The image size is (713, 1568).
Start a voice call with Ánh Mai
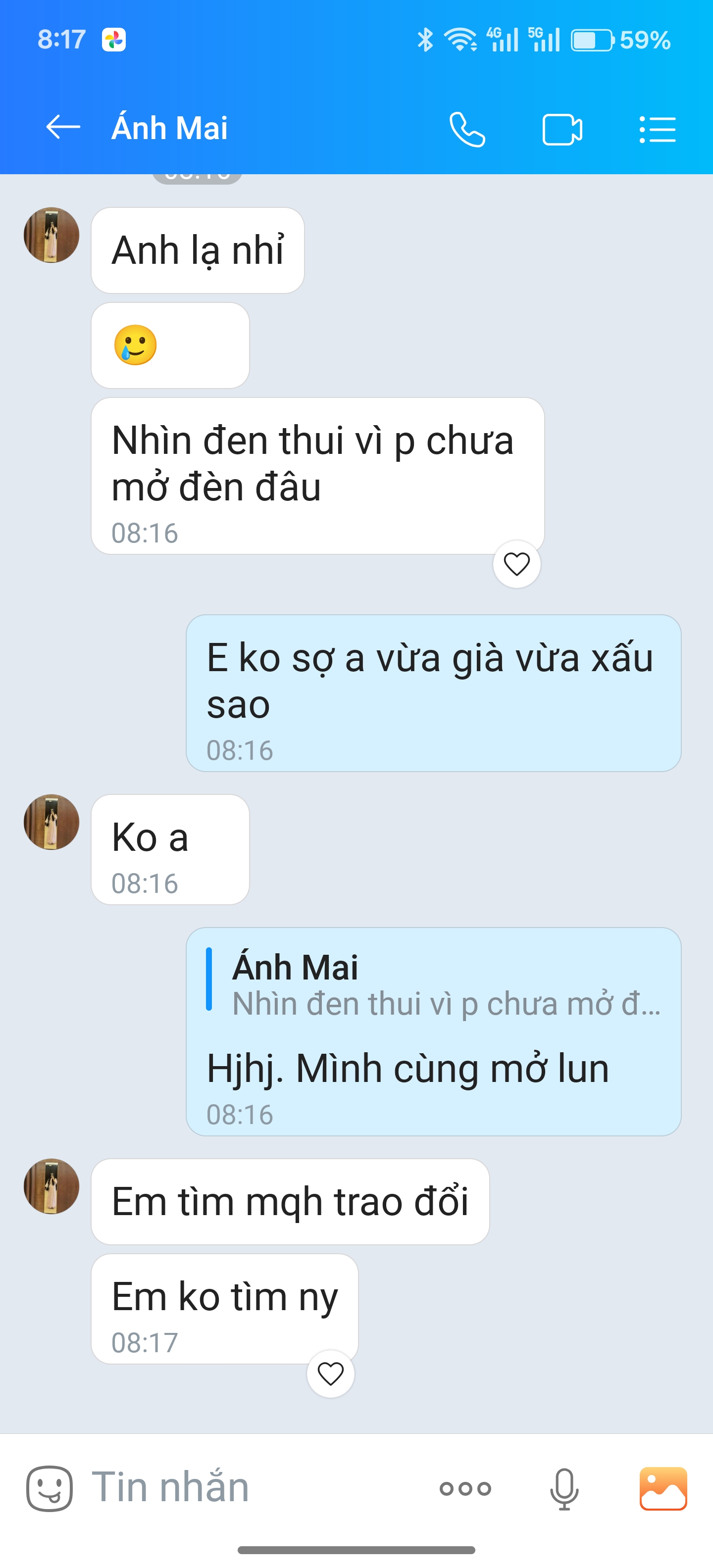pyautogui.click(x=467, y=129)
